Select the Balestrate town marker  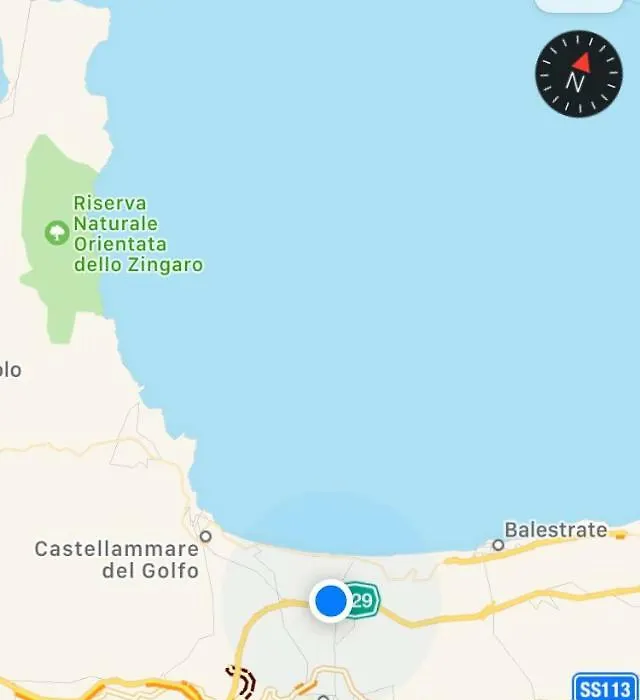coord(498,544)
